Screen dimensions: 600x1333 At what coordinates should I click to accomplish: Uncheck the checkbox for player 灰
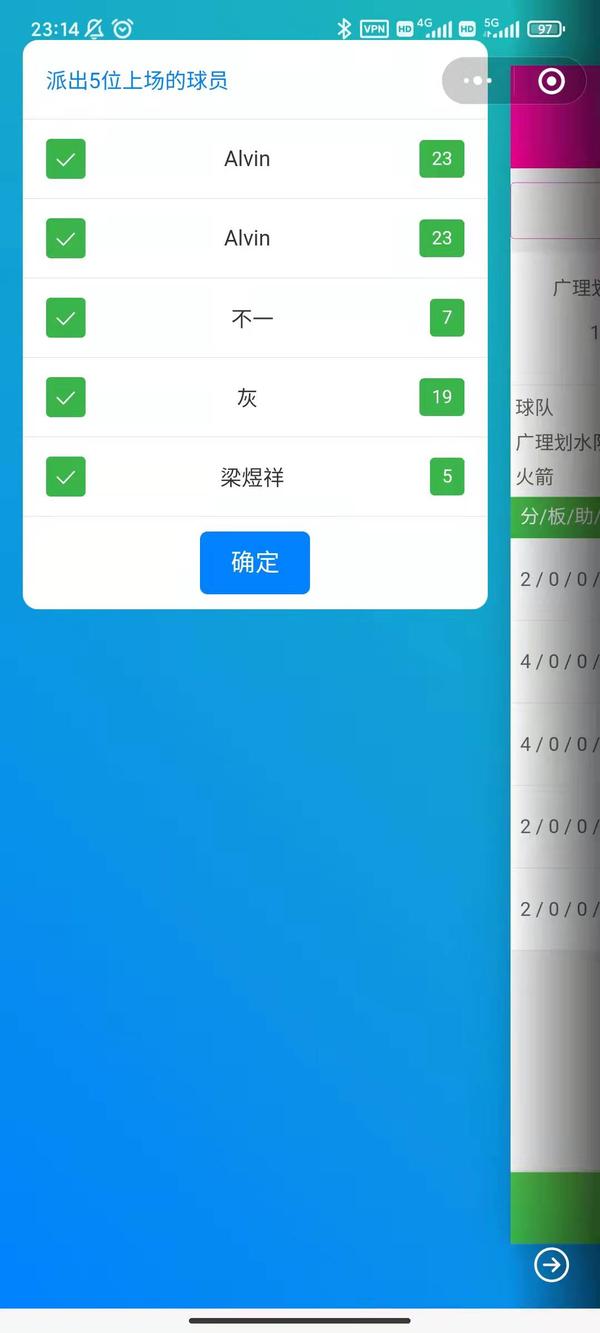click(x=66, y=397)
